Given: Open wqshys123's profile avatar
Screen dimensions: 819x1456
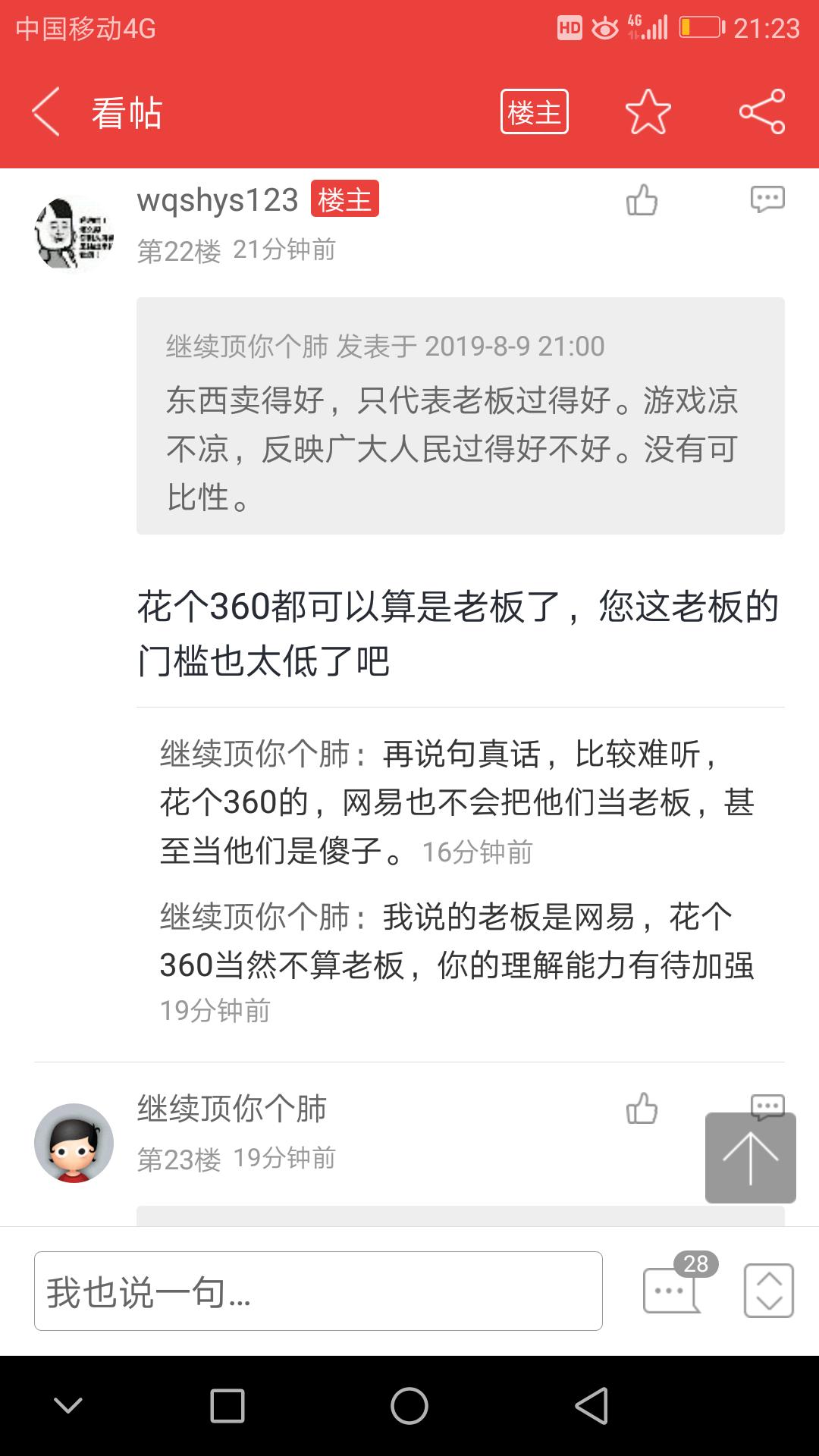Looking at the screenshot, I should (x=74, y=233).
